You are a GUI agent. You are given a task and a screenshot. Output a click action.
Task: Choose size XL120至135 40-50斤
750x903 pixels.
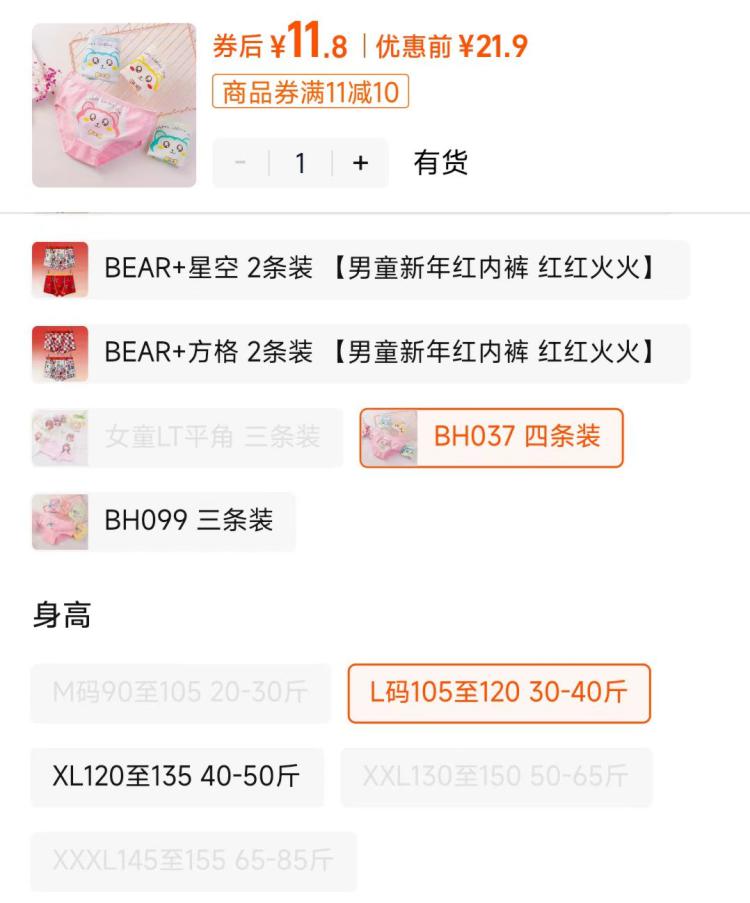[x=176, y=777]
